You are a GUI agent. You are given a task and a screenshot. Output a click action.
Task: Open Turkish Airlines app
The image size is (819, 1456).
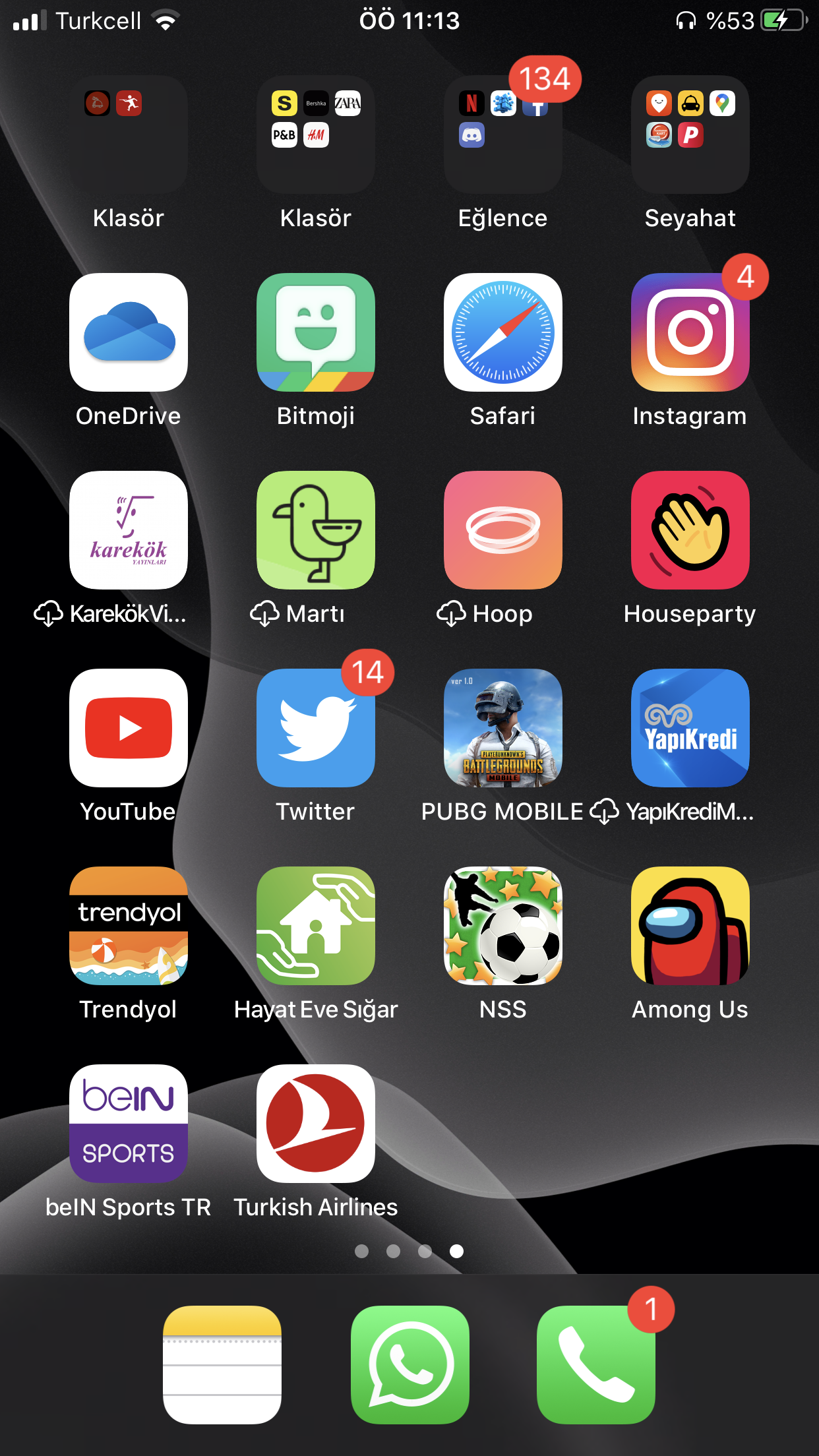tap(316, 1124)
